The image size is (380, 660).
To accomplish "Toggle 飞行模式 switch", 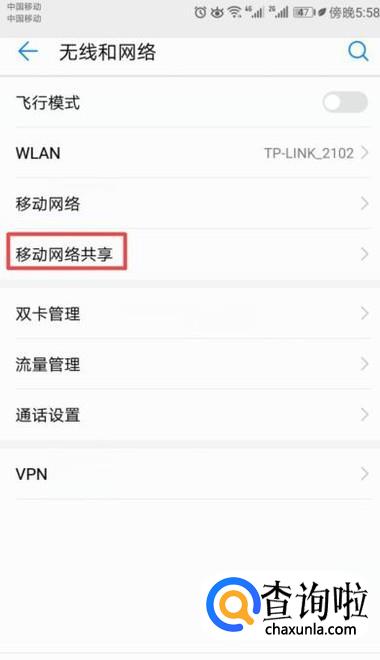I will pos(345,102).
